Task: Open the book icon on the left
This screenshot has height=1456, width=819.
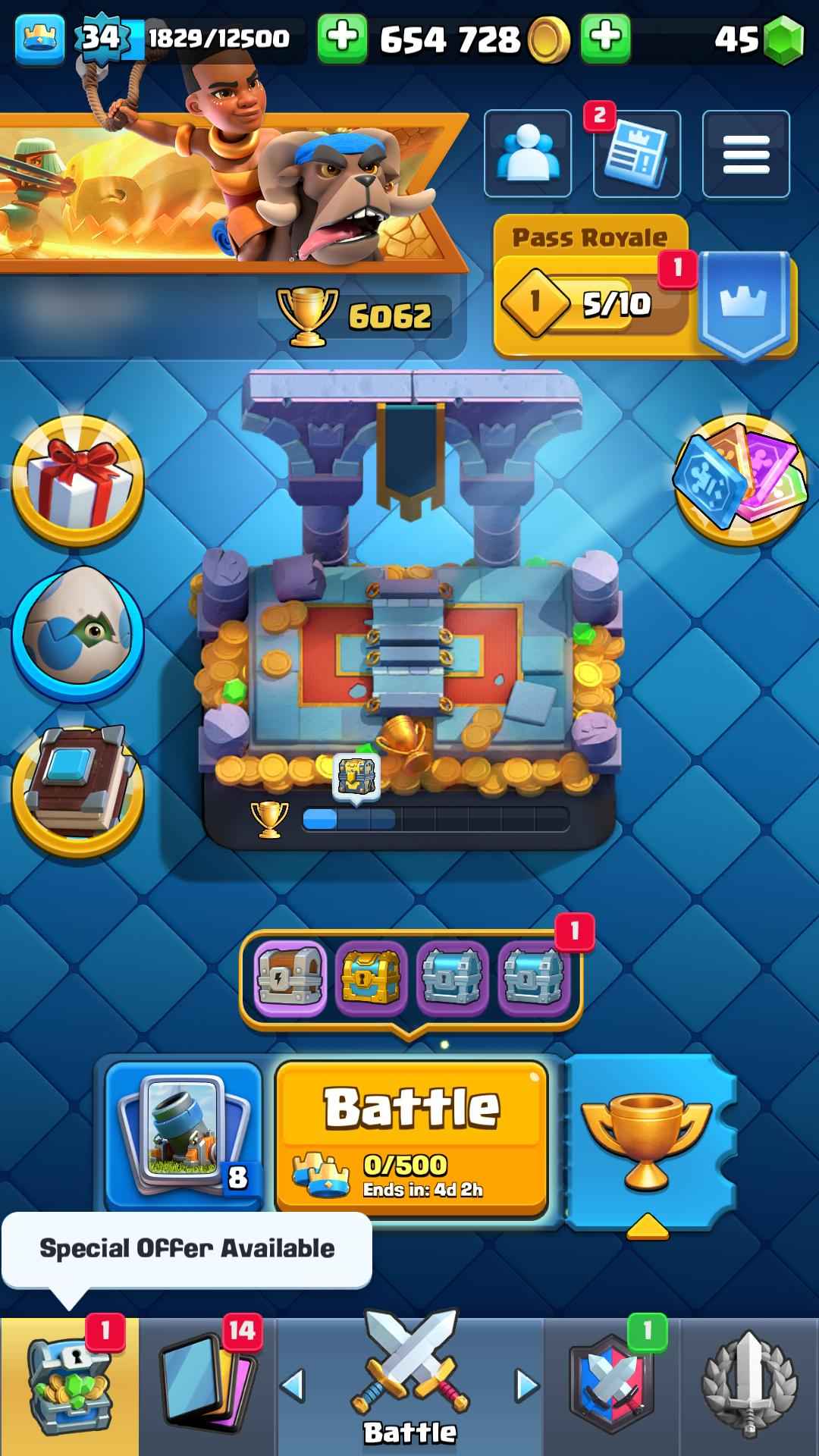Action: tap(77, 789)
